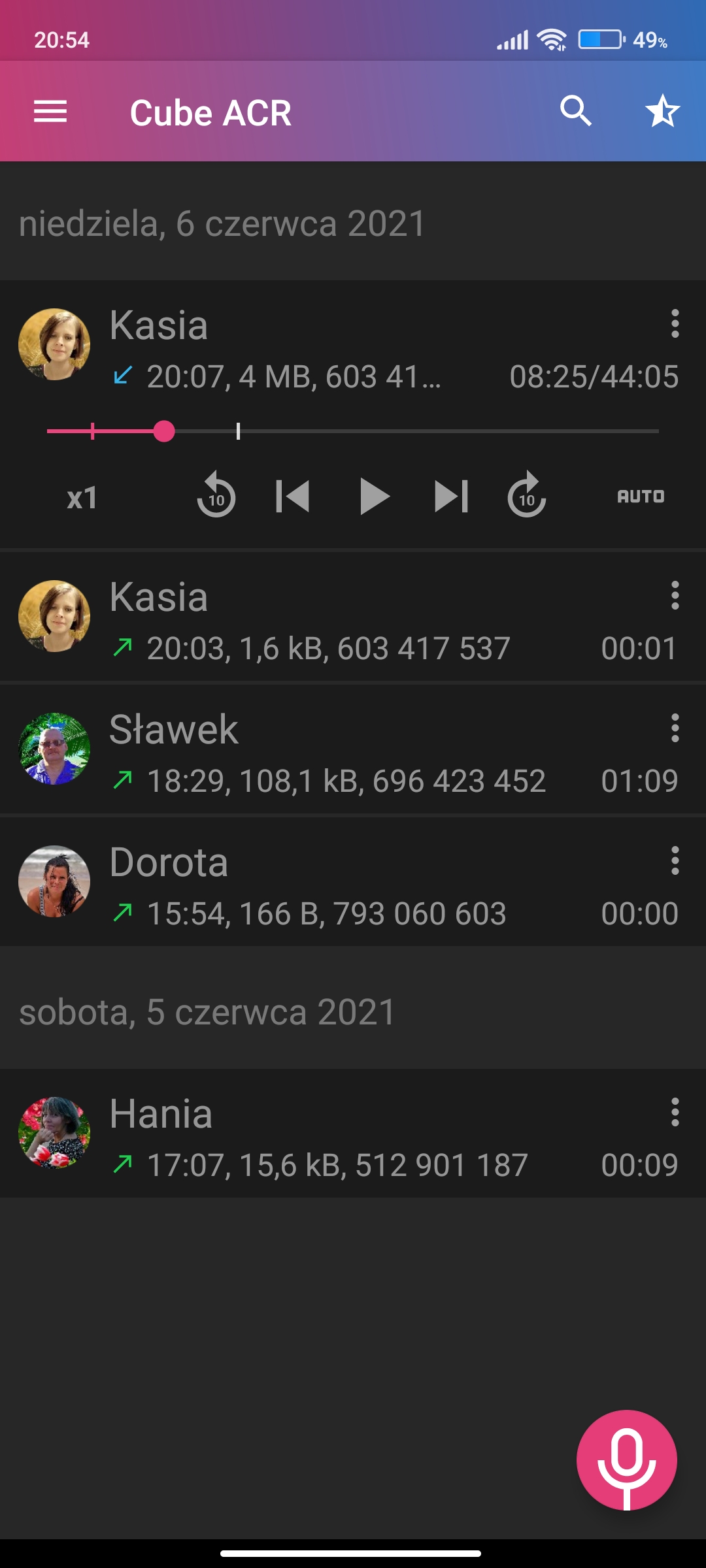Image resolution: width=706 pixels, height=1568 pixels.
Task: Open the hamburger navigation menu
Action: 50,112
